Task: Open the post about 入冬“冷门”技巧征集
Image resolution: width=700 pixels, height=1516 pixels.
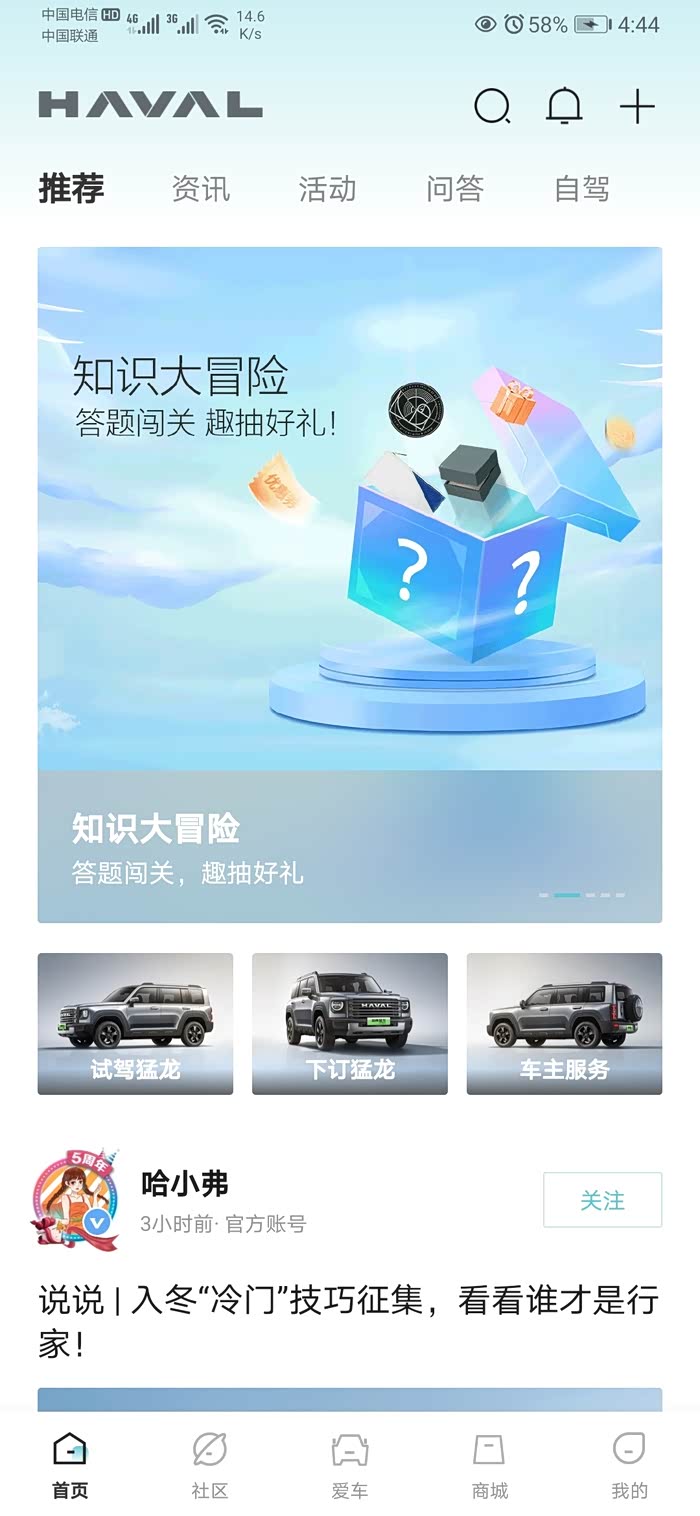Action: coord(349,1321)
